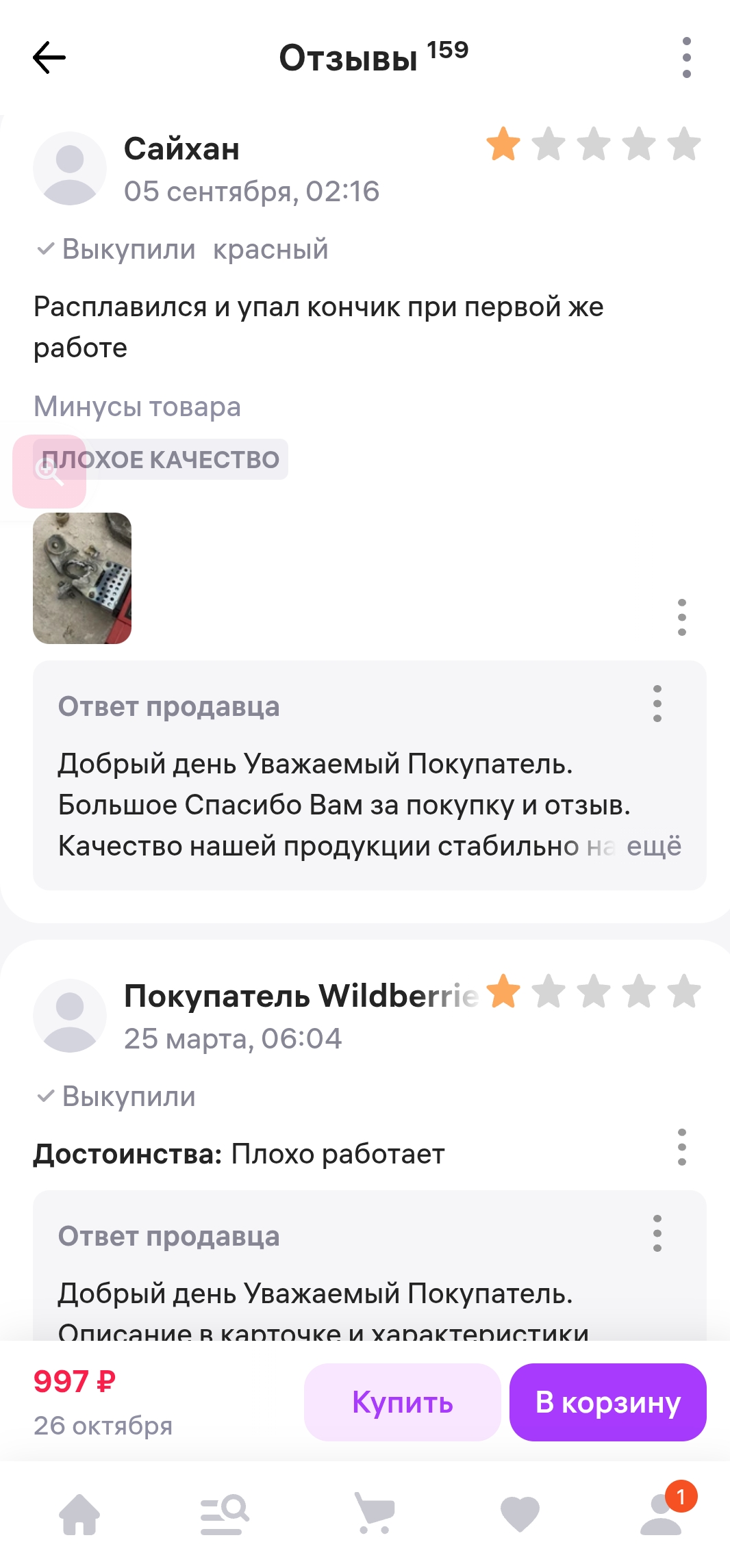
Task: Open the catalog search tab
Action: (x=224, y=1515)
